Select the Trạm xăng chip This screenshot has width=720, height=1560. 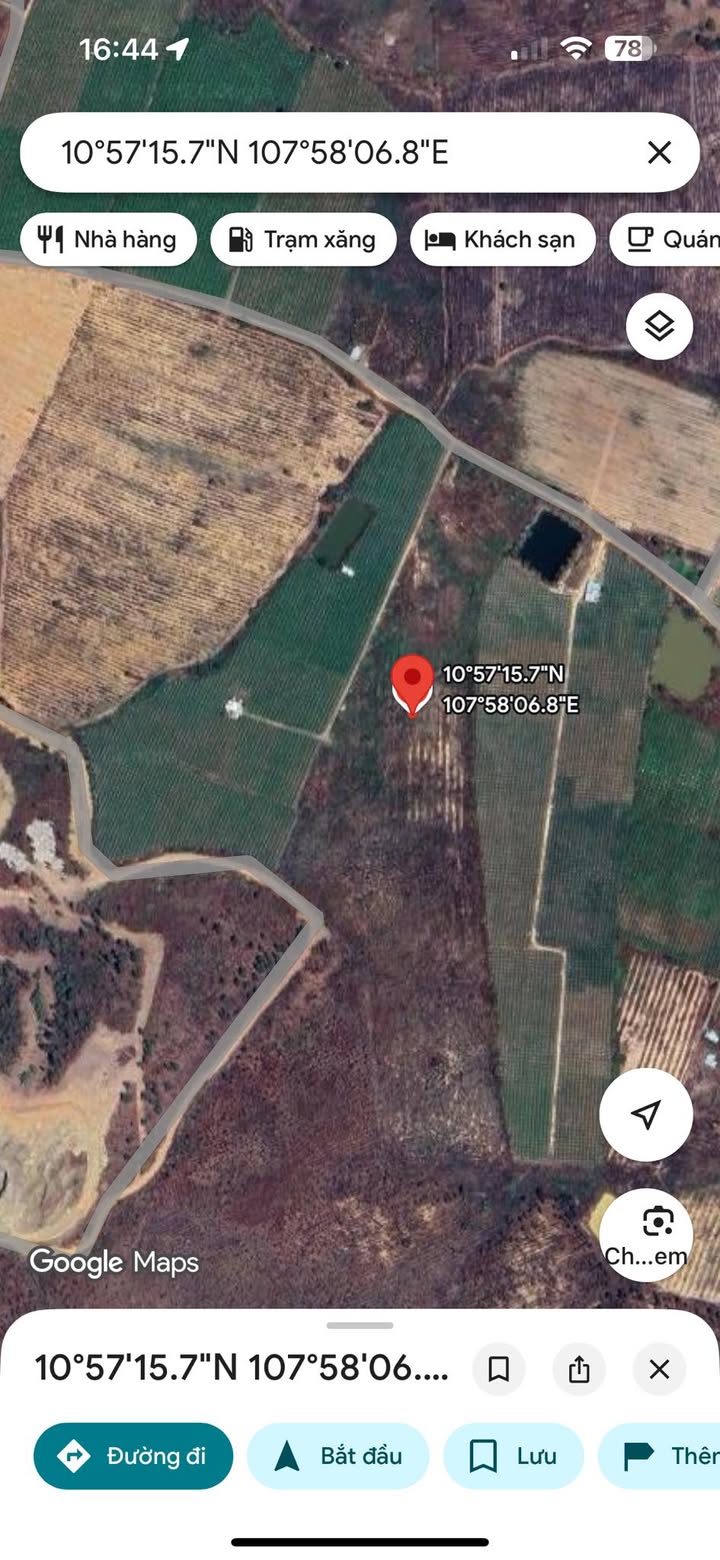(x=303, y=239)
